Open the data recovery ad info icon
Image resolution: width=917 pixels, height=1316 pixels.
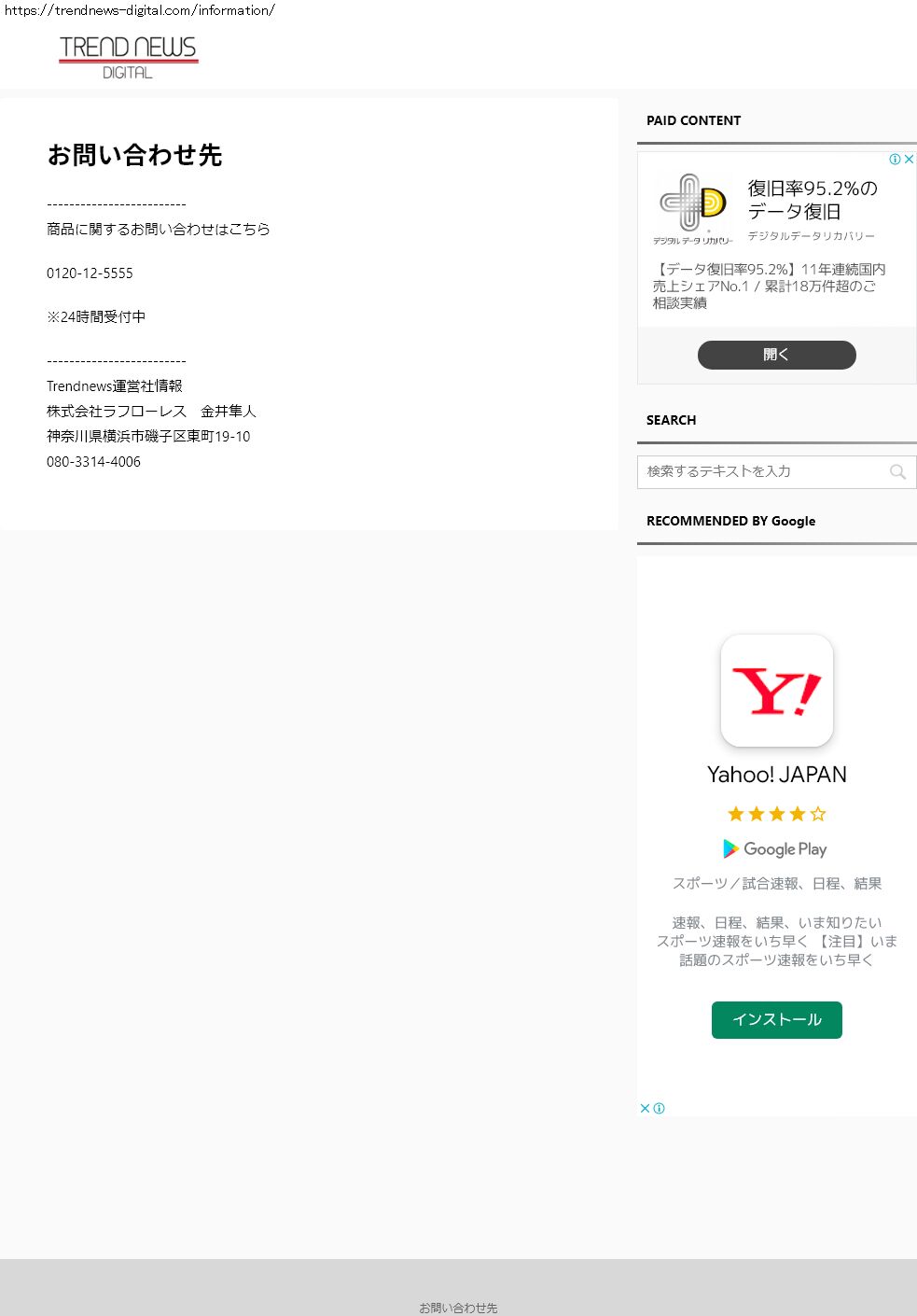point(895,160)
